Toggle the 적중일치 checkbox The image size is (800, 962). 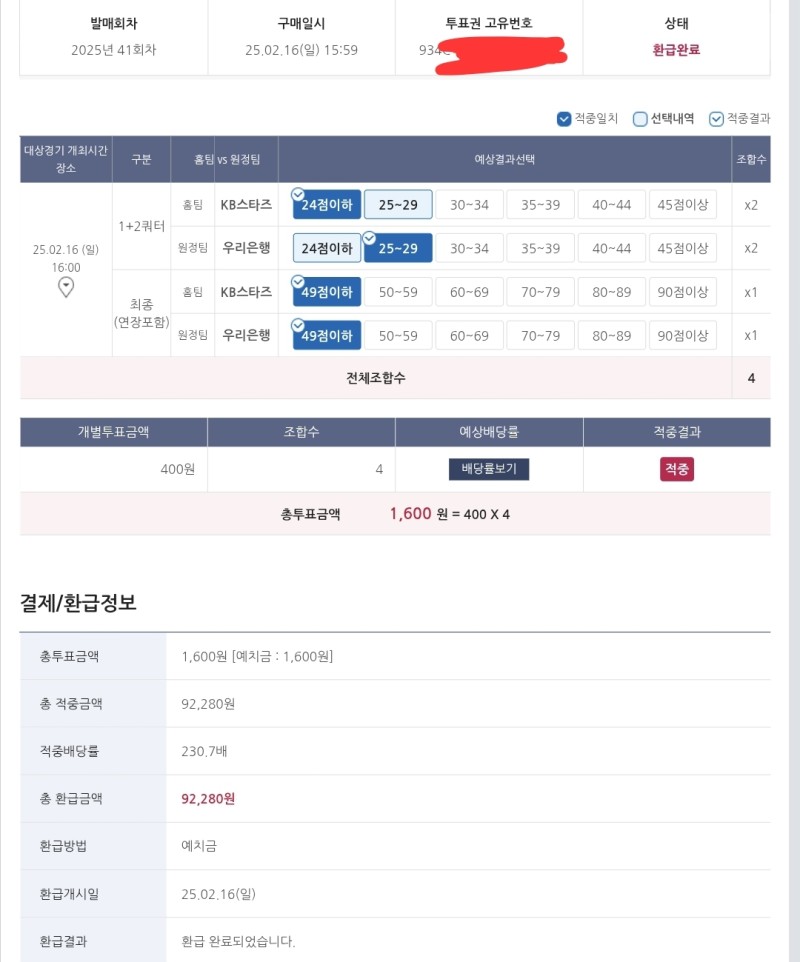click(564, 119)
